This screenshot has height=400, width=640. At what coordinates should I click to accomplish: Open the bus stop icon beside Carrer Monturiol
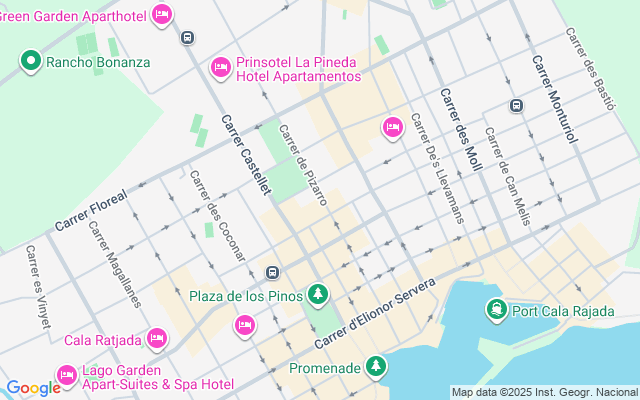(x=516, y=106)
